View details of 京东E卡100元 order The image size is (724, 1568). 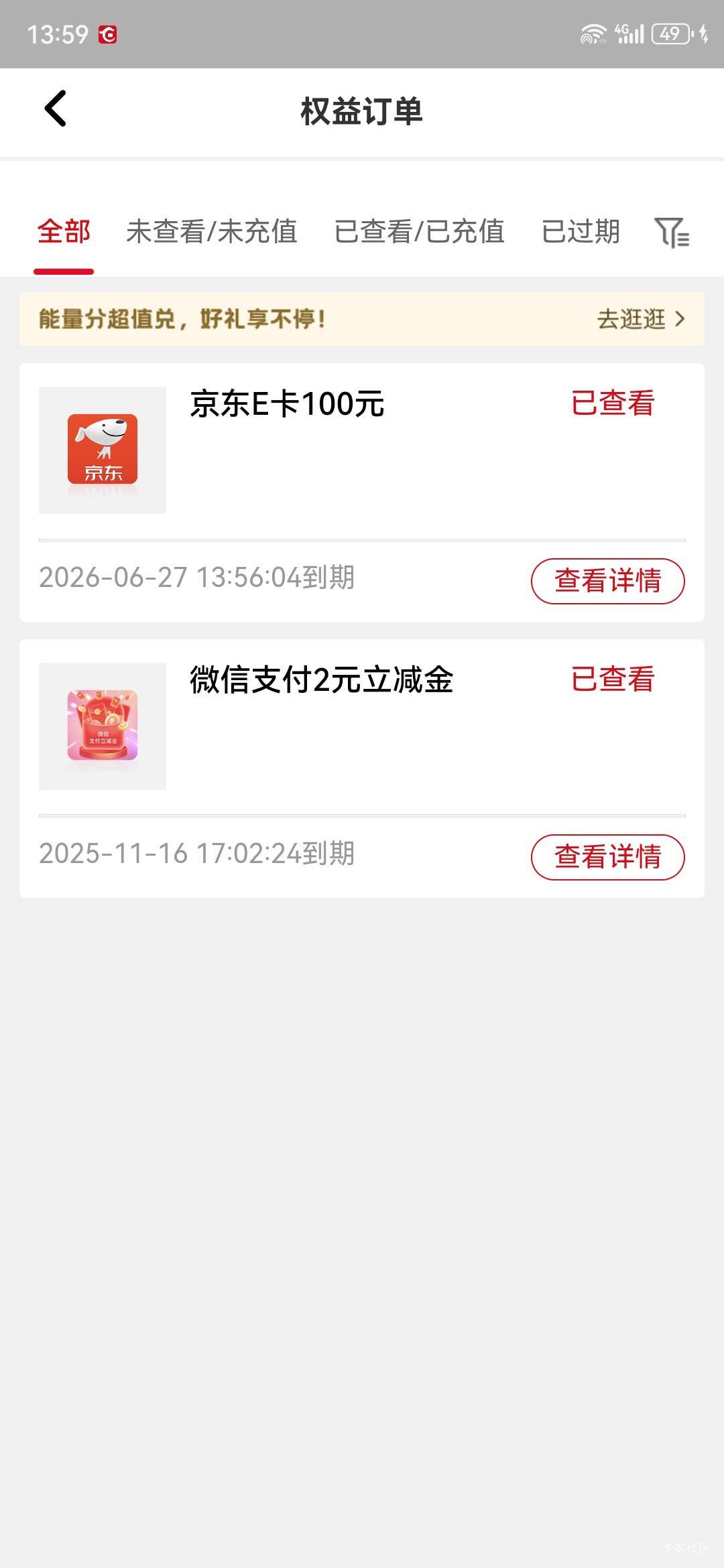point(607,581)
